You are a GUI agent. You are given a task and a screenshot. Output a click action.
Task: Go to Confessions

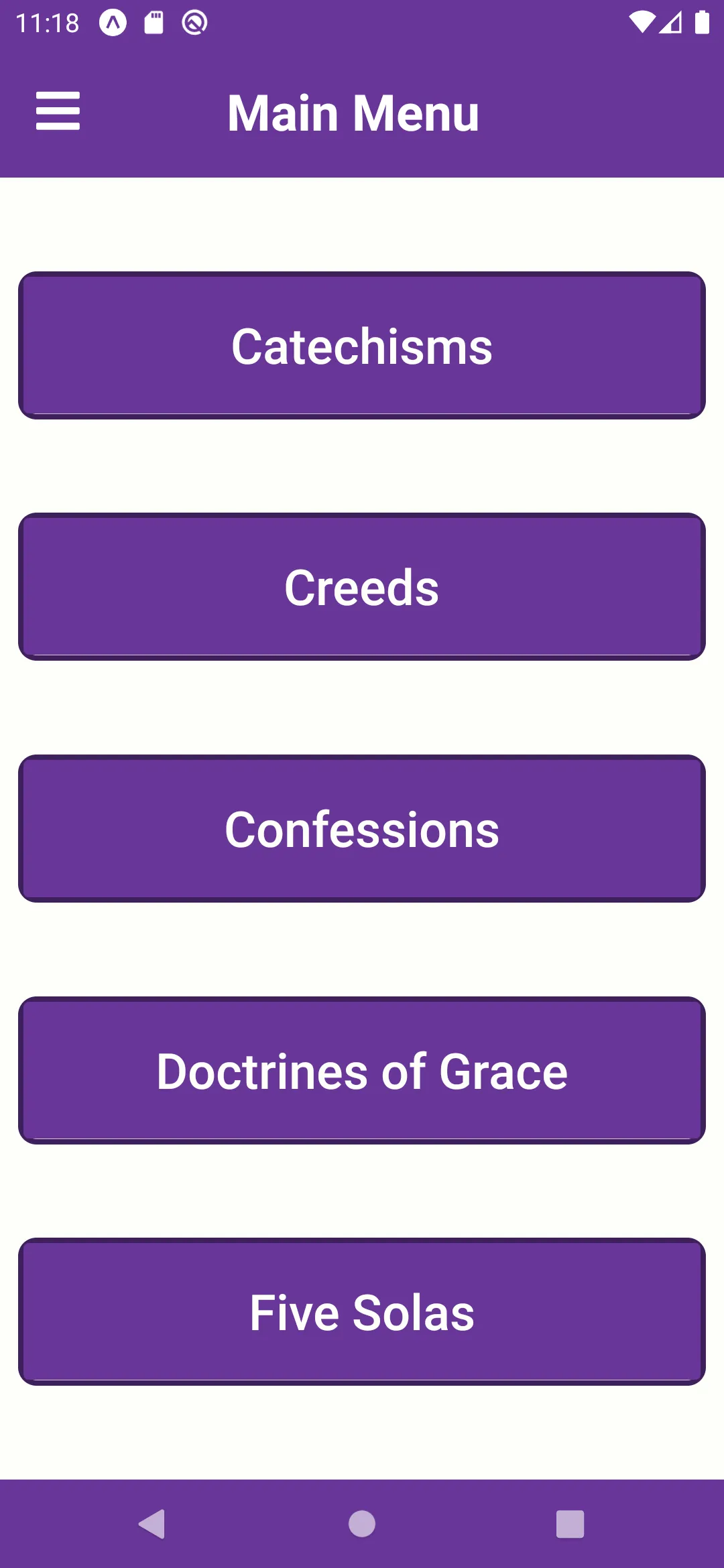point(362,829)
